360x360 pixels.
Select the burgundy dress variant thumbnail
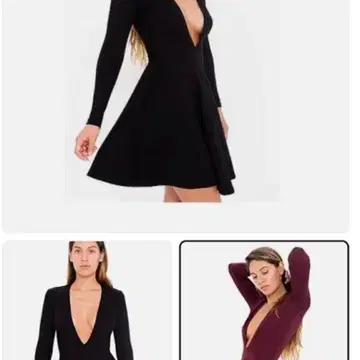coord(264,300)
